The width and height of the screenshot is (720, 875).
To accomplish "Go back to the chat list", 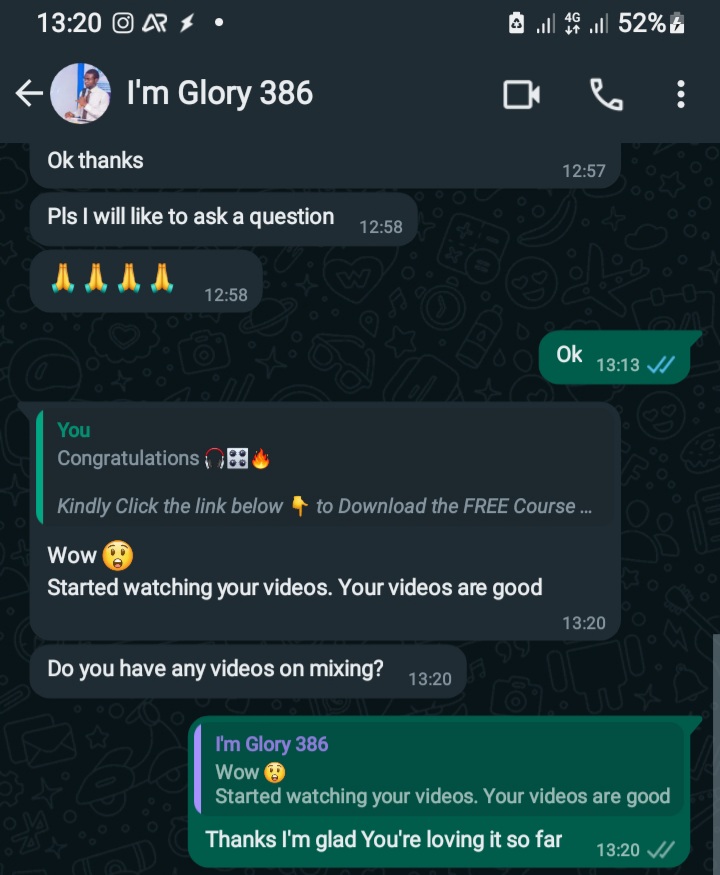I will click(x=28, y=93).
